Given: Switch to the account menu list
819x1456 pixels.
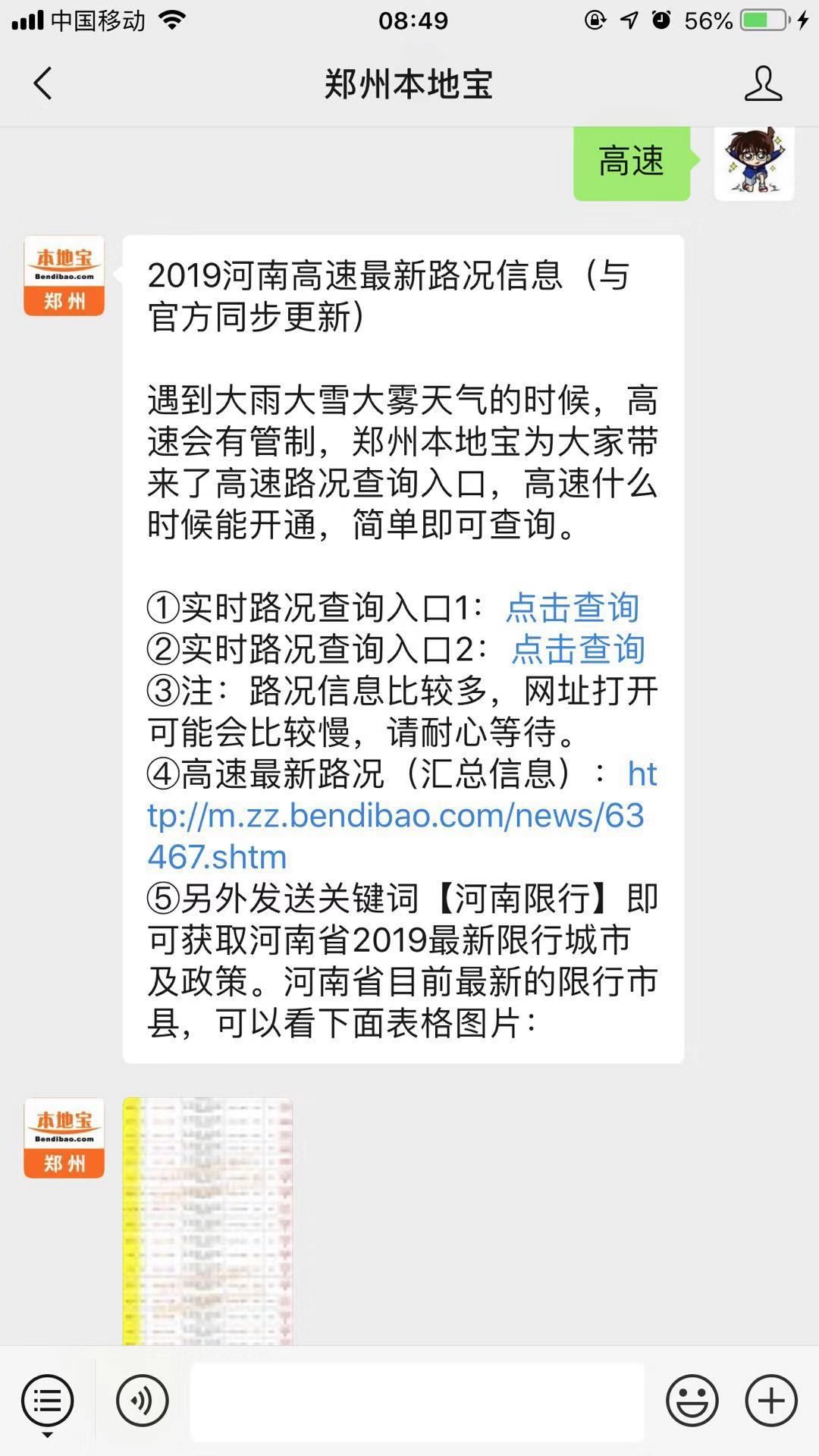Looking at the screenshot, I should pyautogui.click(x=48, y=1401).
